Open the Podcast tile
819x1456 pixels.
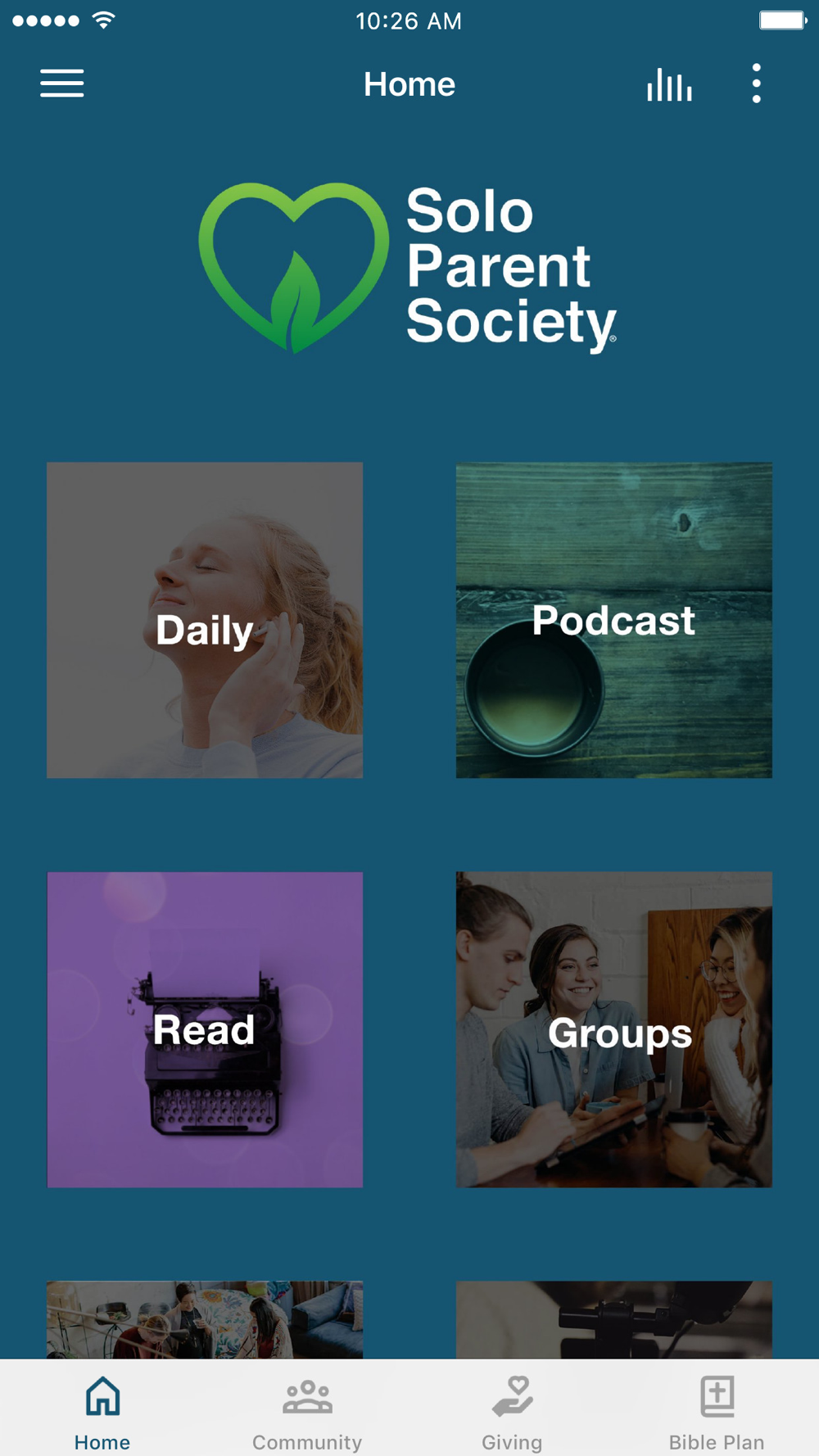tap(613, 620)
